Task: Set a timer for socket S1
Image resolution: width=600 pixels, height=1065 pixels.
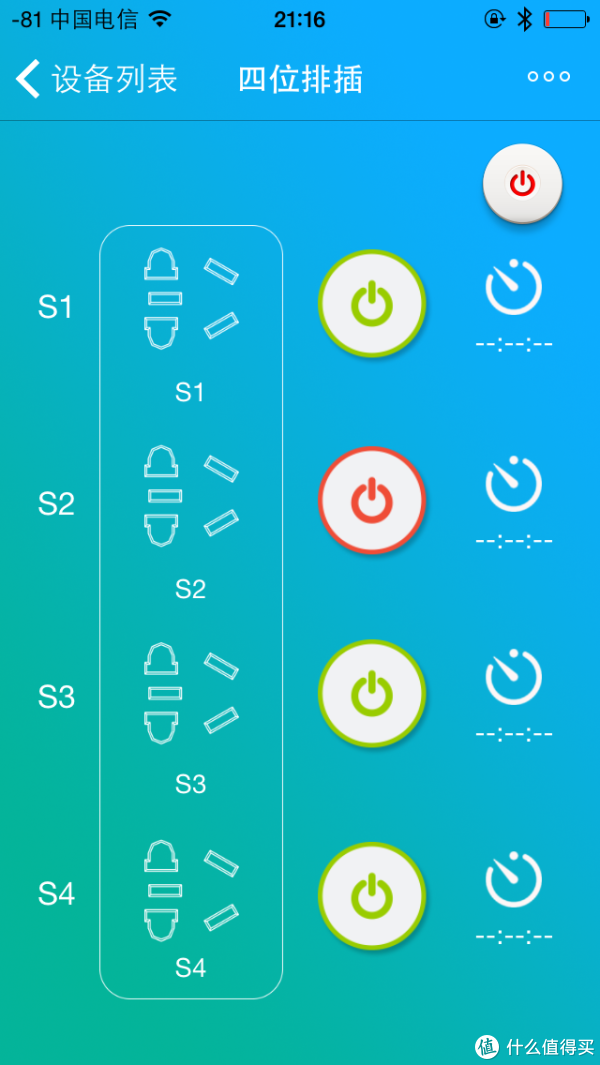Action: 514,287
